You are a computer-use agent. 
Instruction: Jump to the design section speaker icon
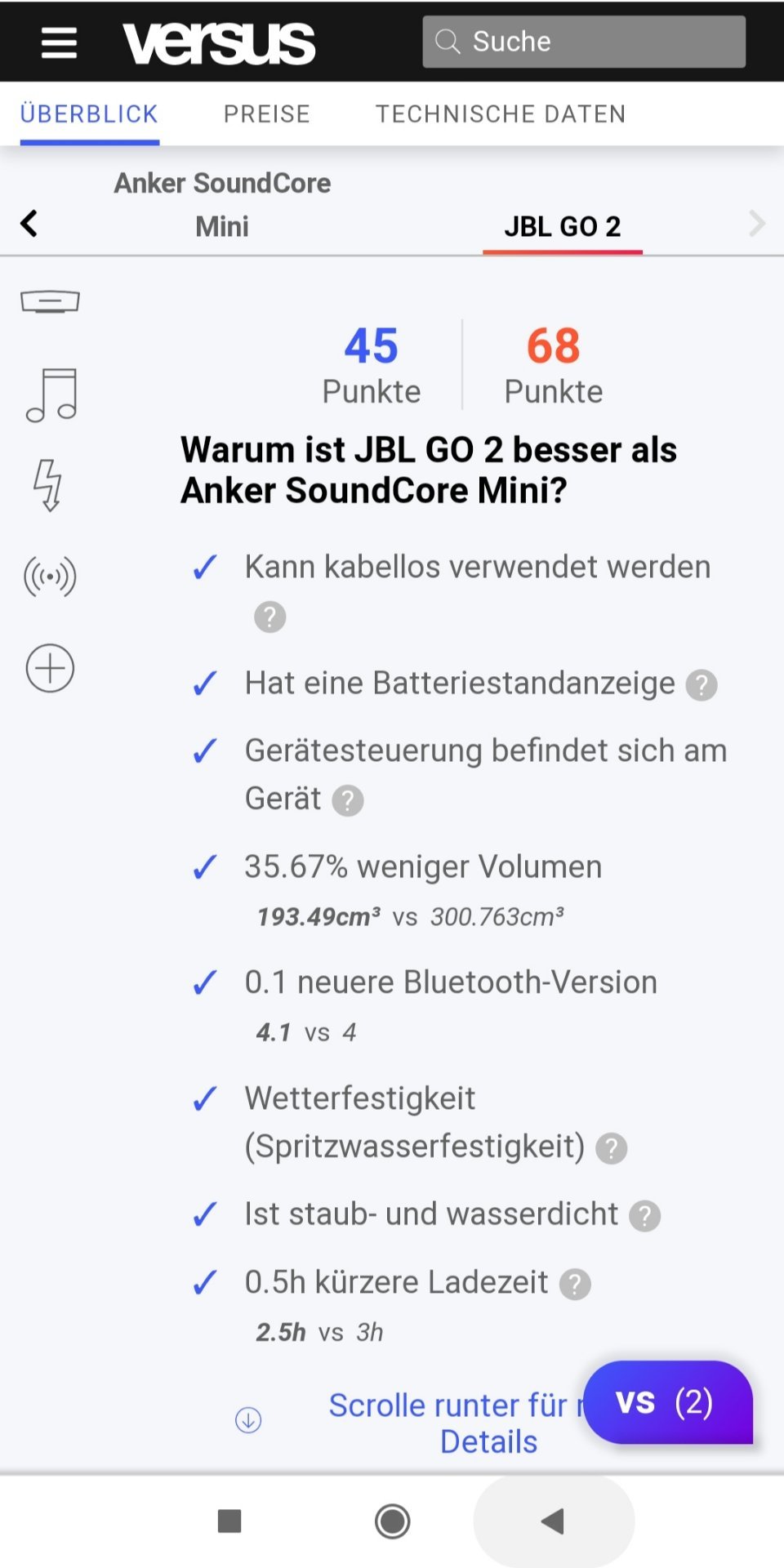50,302
